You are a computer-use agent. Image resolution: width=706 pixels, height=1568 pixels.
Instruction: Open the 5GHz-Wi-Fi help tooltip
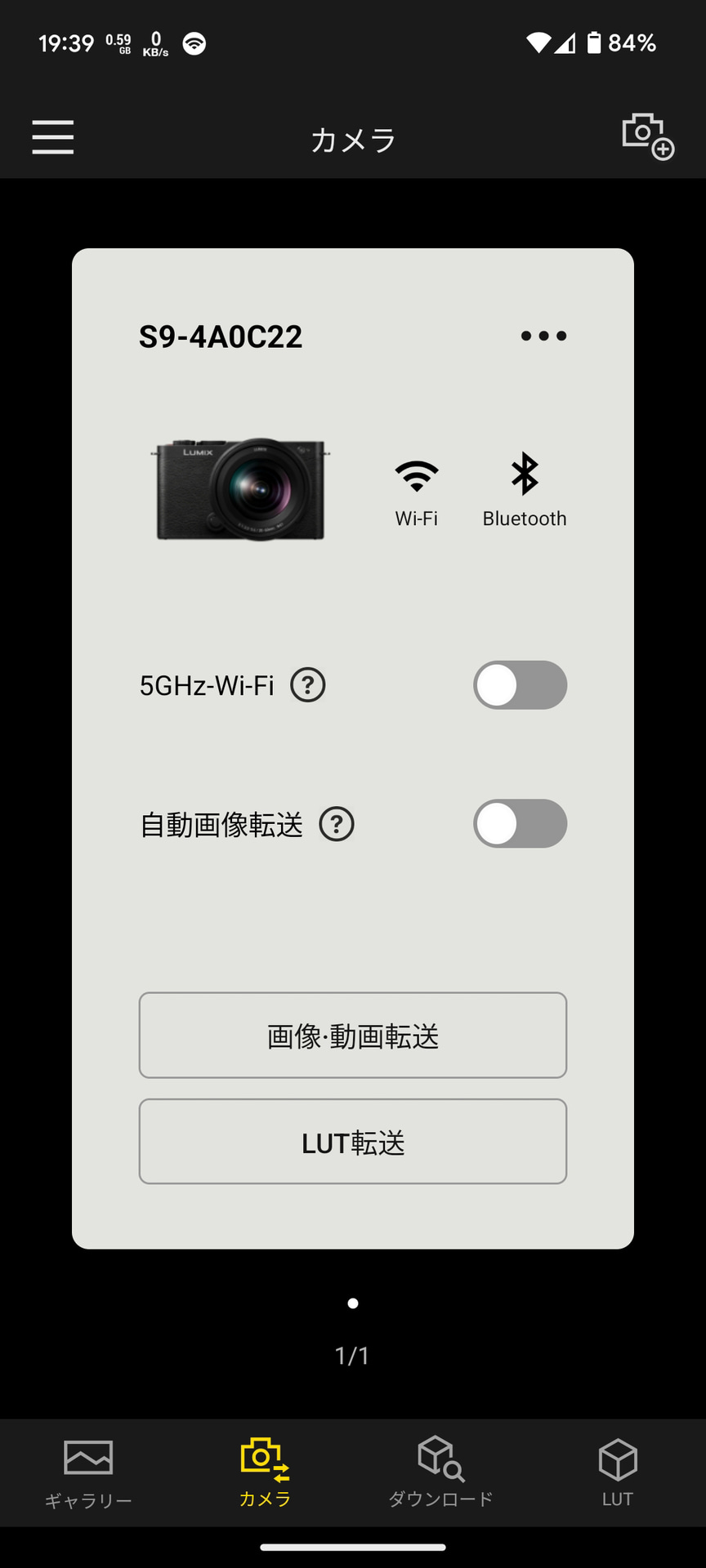coord(308,685)
